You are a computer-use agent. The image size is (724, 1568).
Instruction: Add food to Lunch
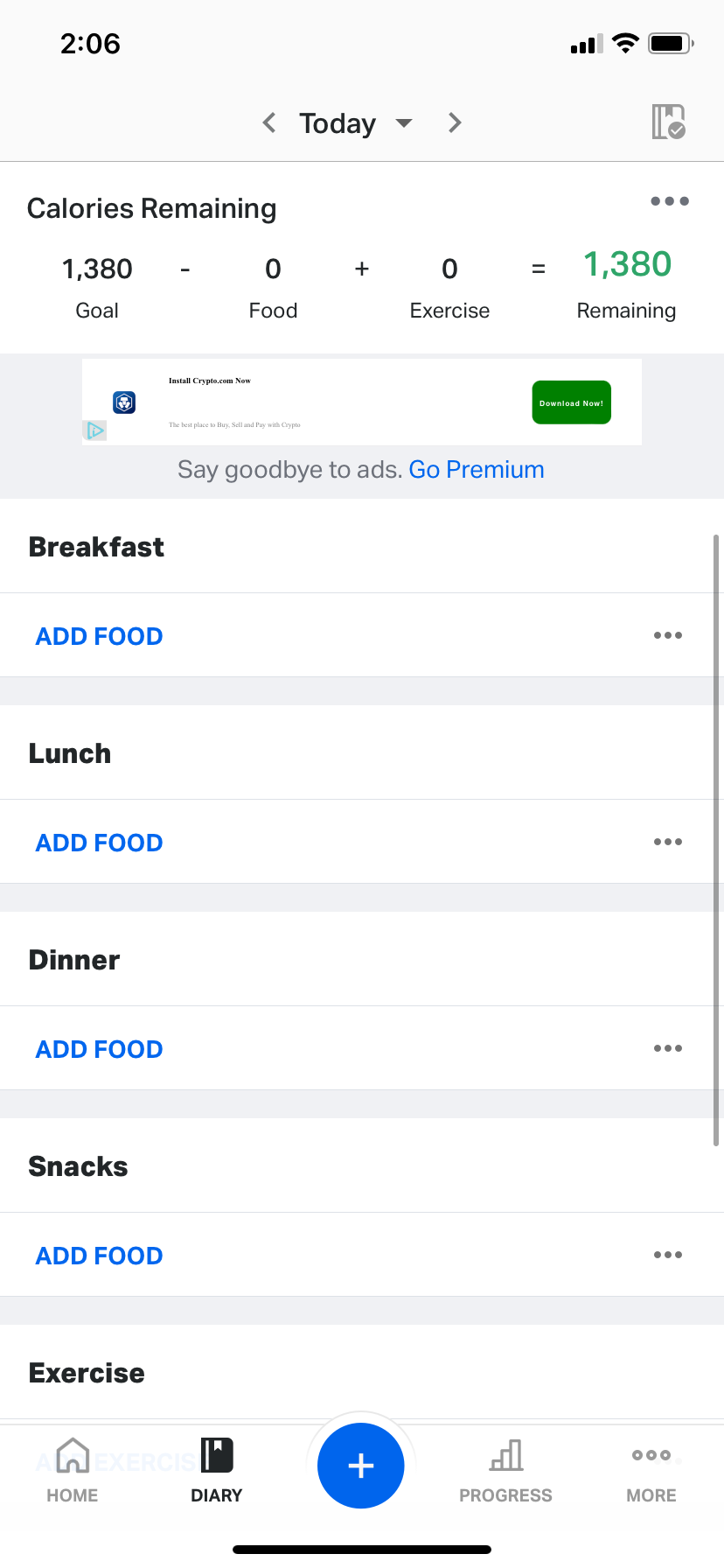tap(99, 843)
